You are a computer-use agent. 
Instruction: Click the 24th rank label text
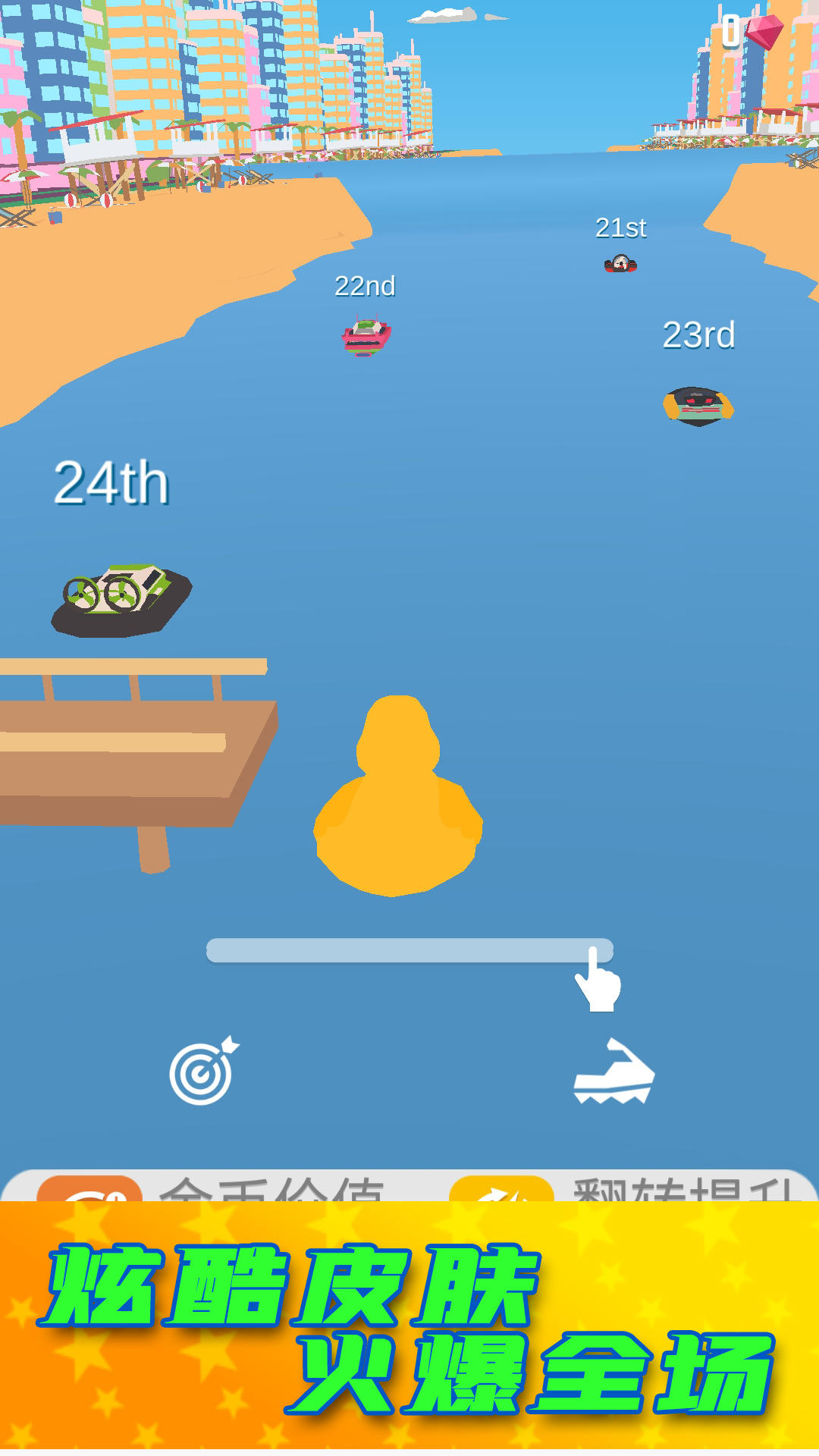(112, 482)
